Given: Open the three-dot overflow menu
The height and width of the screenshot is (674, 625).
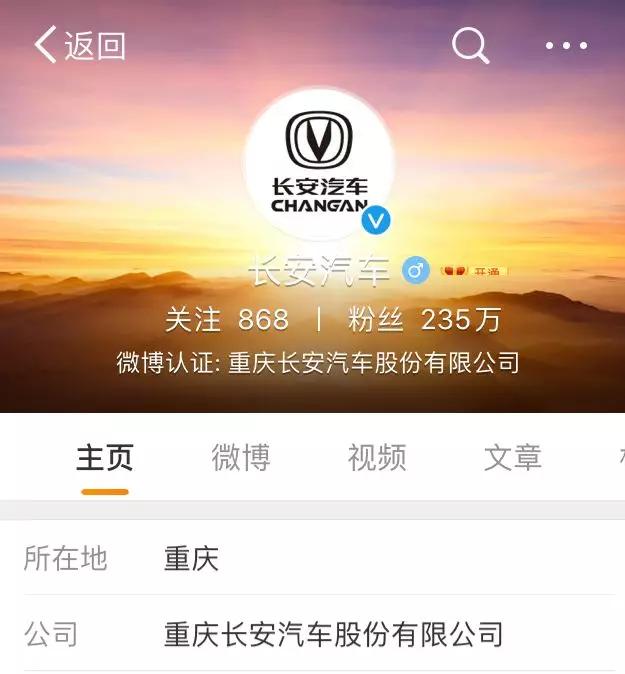Looking at the screenshot, I should 566,45.
